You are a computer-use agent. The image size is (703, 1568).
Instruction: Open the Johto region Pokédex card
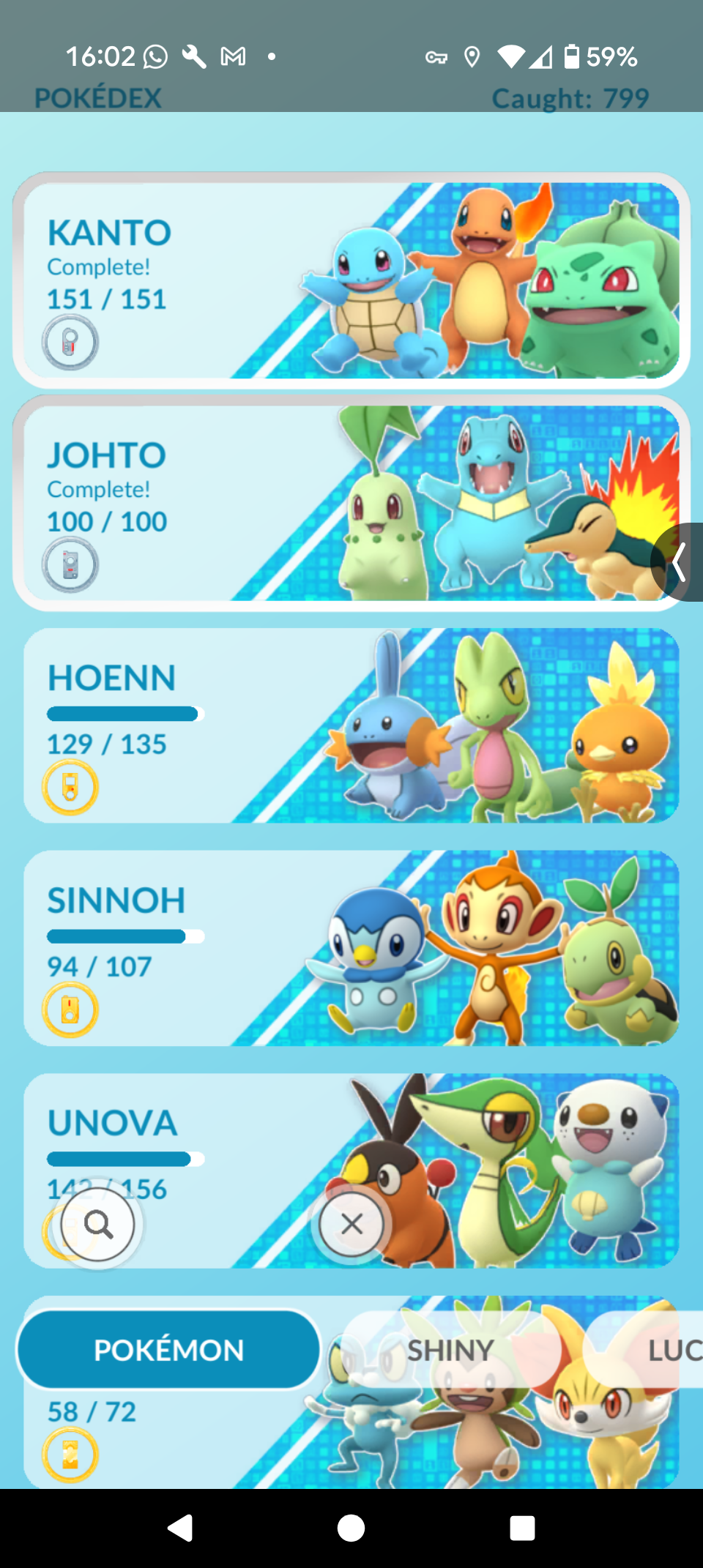tap(351, 503)
